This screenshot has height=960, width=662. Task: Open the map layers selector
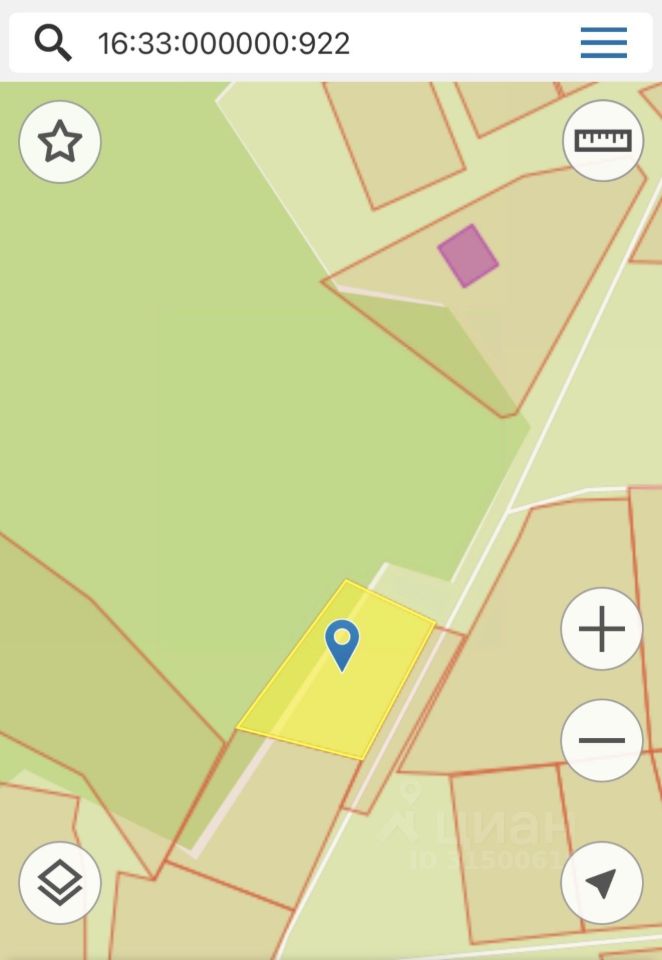click(x=60, y=883)
